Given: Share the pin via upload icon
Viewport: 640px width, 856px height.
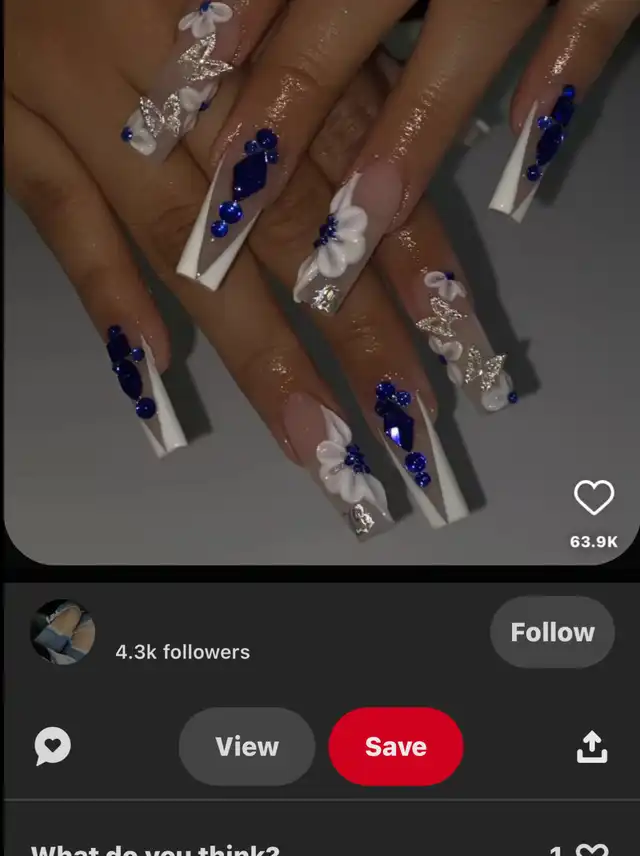Looking at the screenshot, I should (592, 746).
